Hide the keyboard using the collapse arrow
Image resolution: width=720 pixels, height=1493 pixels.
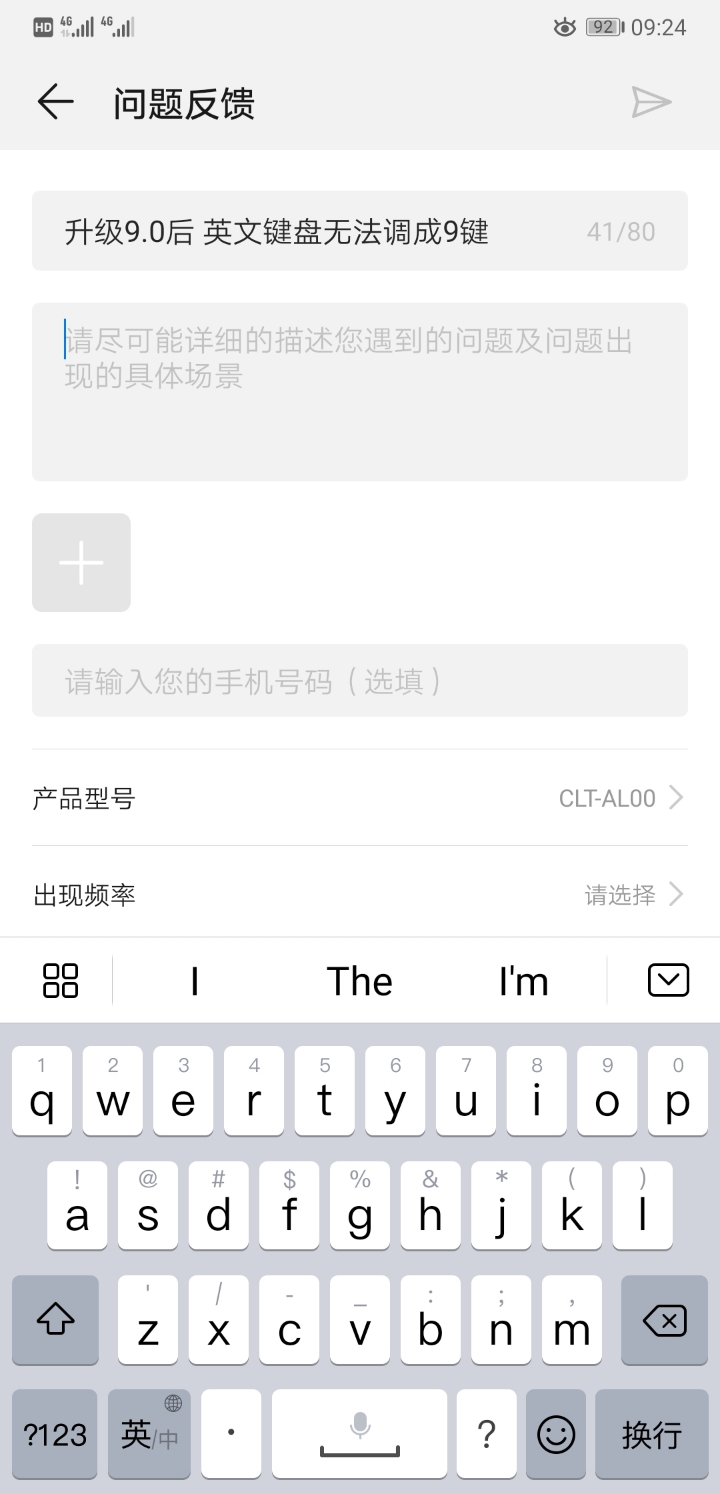[x=668, y=981]
